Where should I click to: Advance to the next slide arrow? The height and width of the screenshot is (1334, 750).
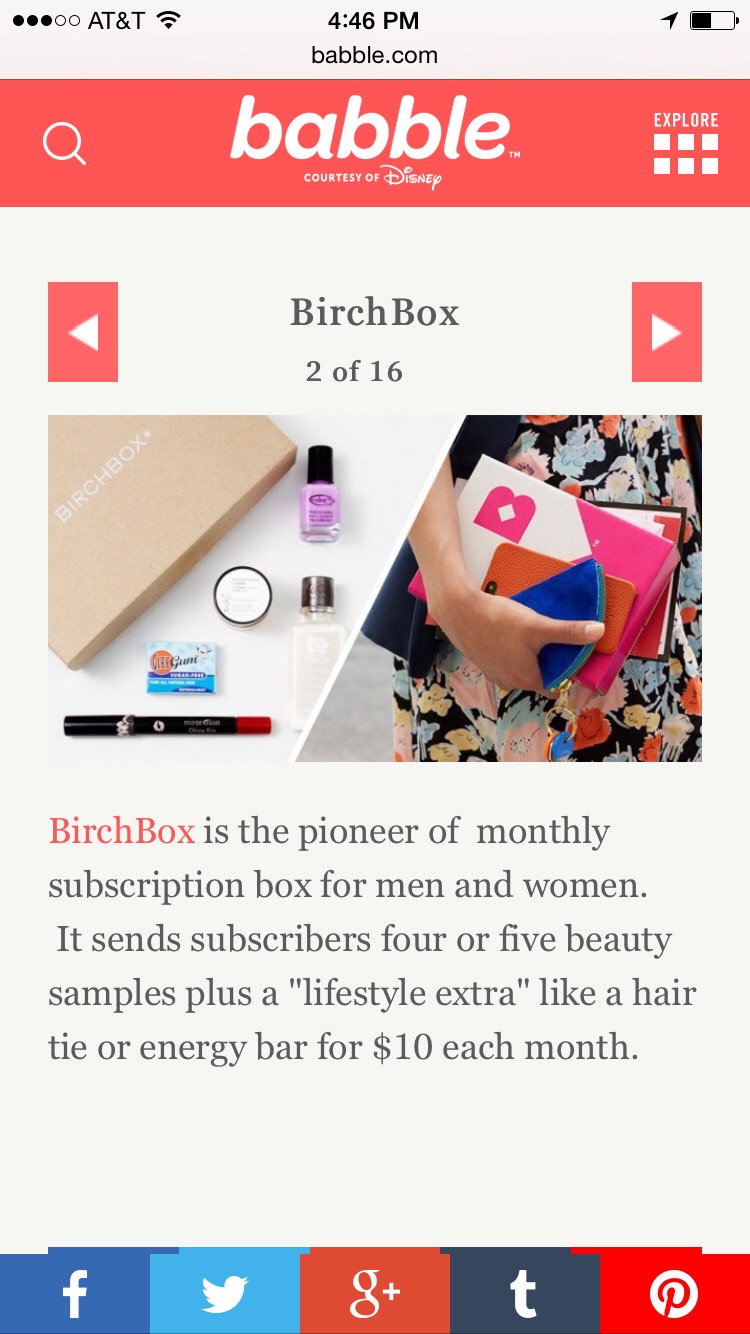(667, 332)
